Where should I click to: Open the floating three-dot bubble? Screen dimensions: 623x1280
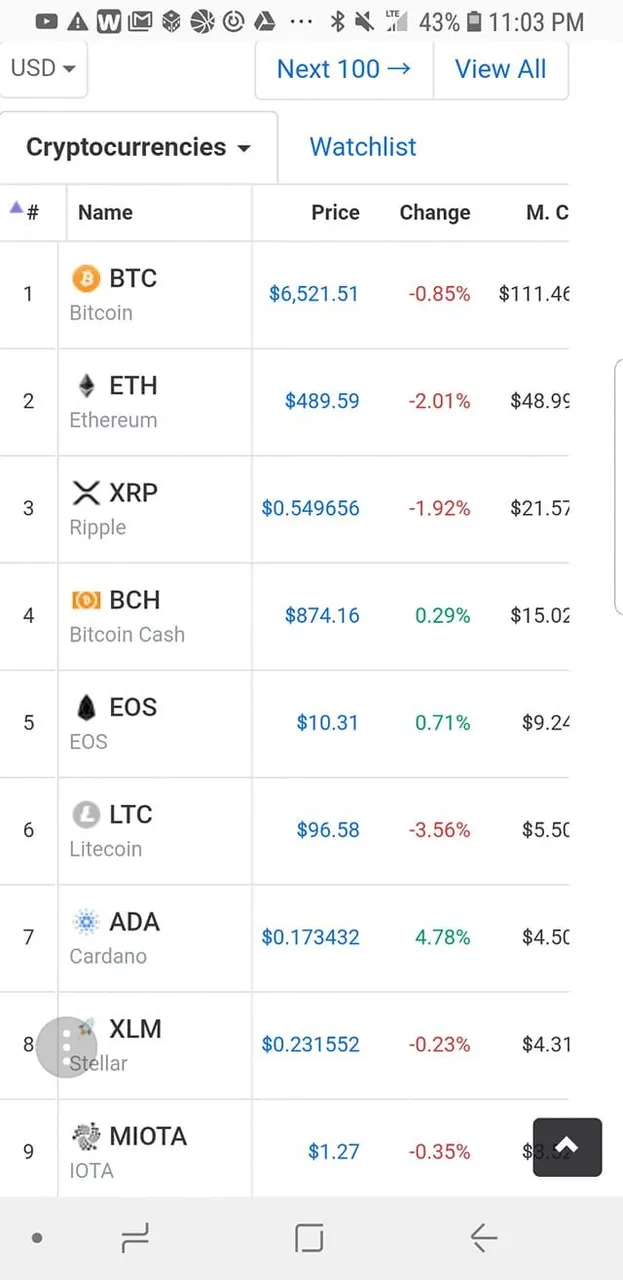point(66,1046)
